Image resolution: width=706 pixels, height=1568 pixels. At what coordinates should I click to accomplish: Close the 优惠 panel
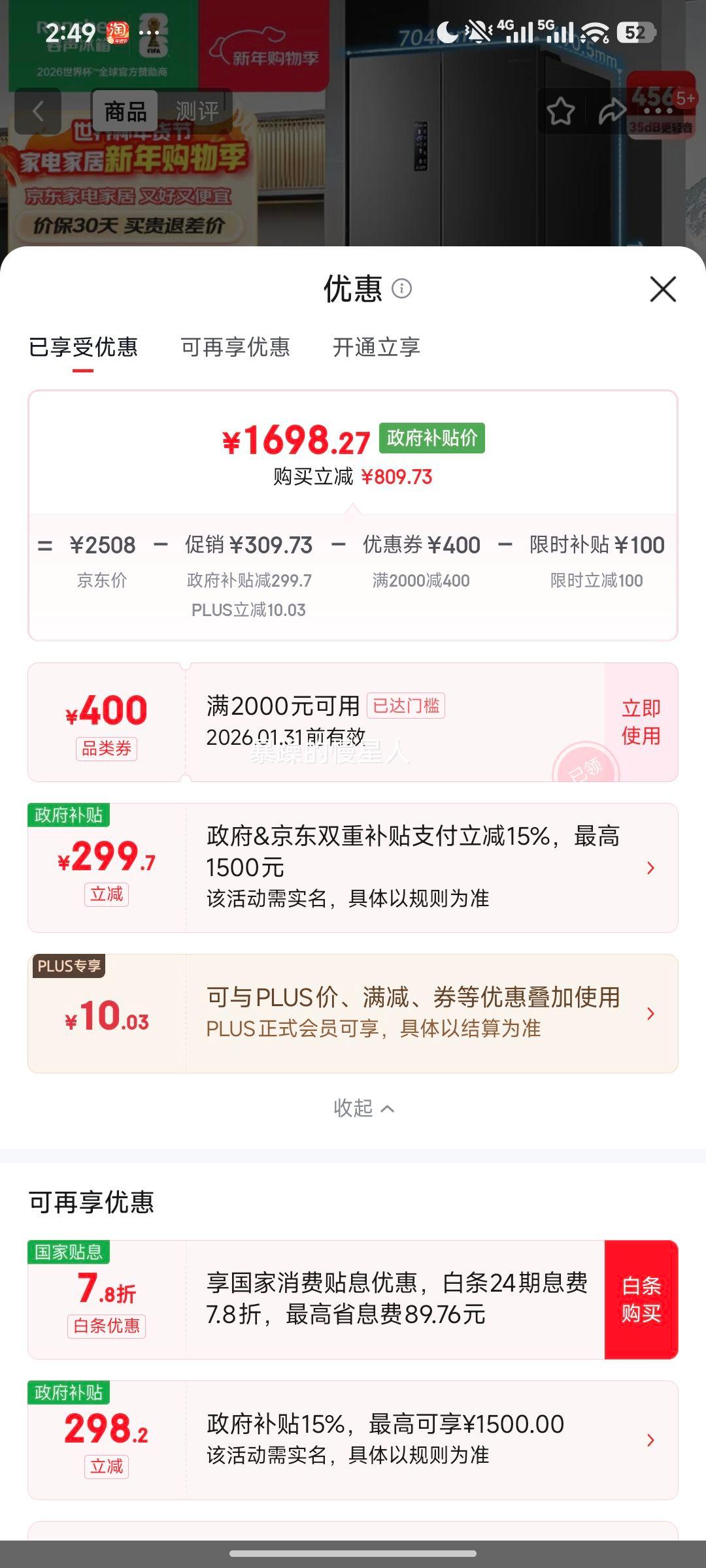(664, 290)
